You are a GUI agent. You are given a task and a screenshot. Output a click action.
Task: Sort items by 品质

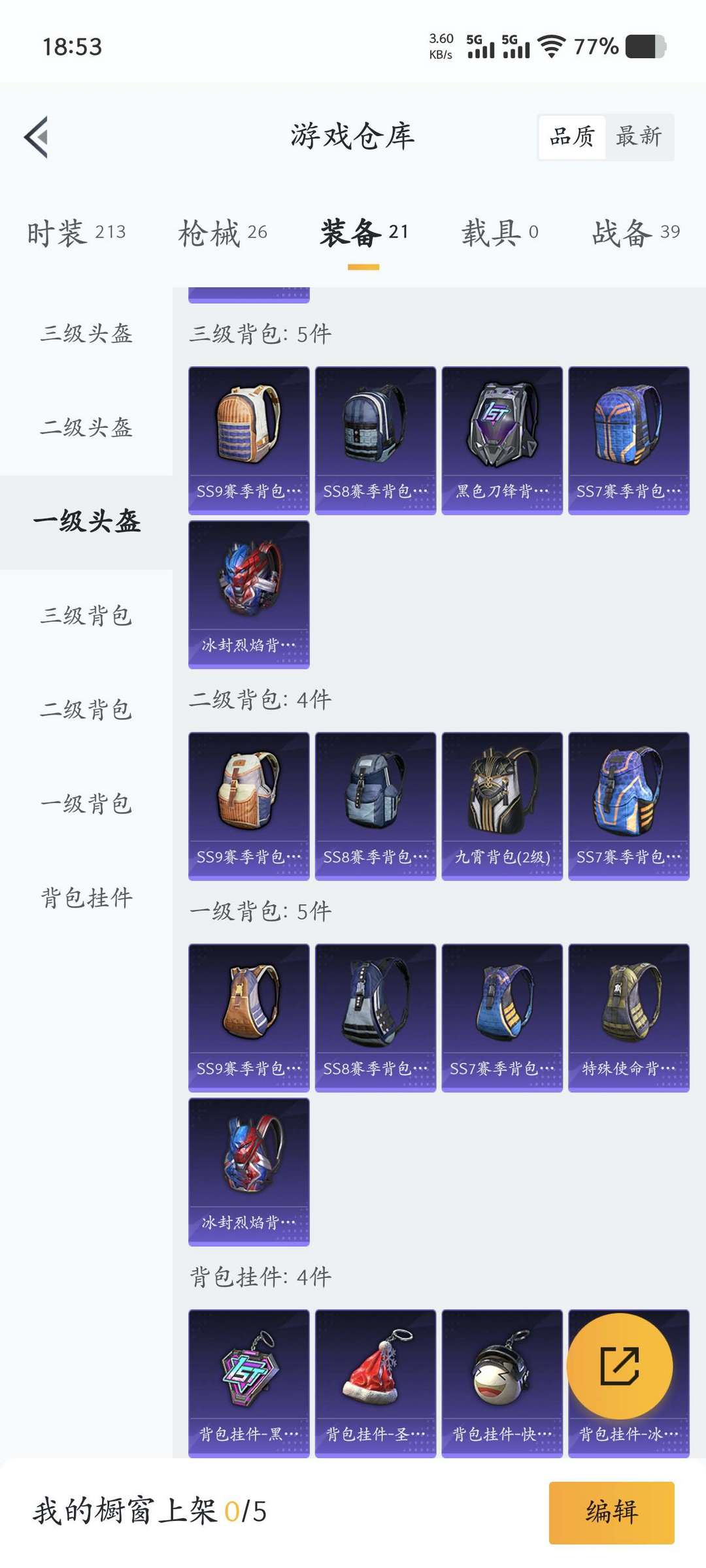click(572, 137)
